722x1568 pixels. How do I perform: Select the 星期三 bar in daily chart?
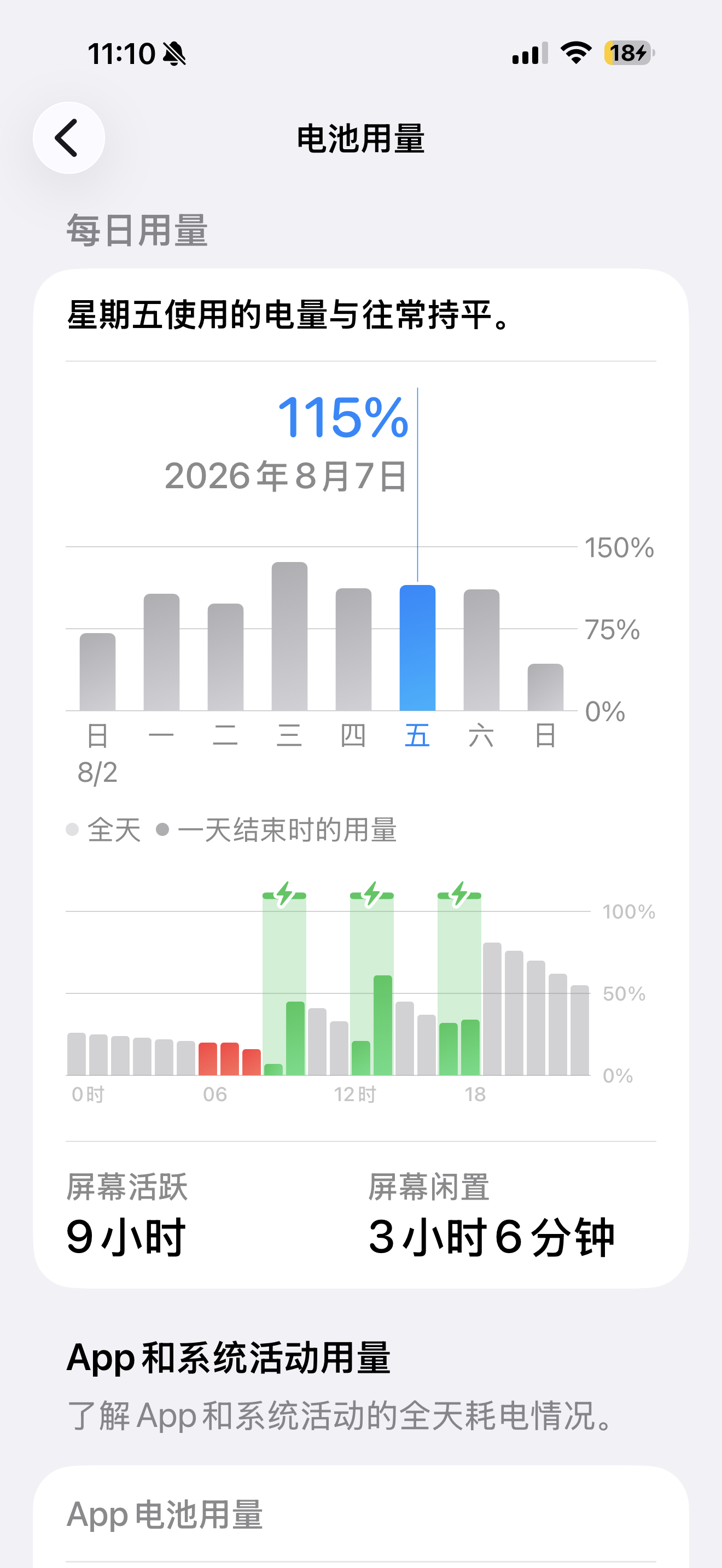289,636
